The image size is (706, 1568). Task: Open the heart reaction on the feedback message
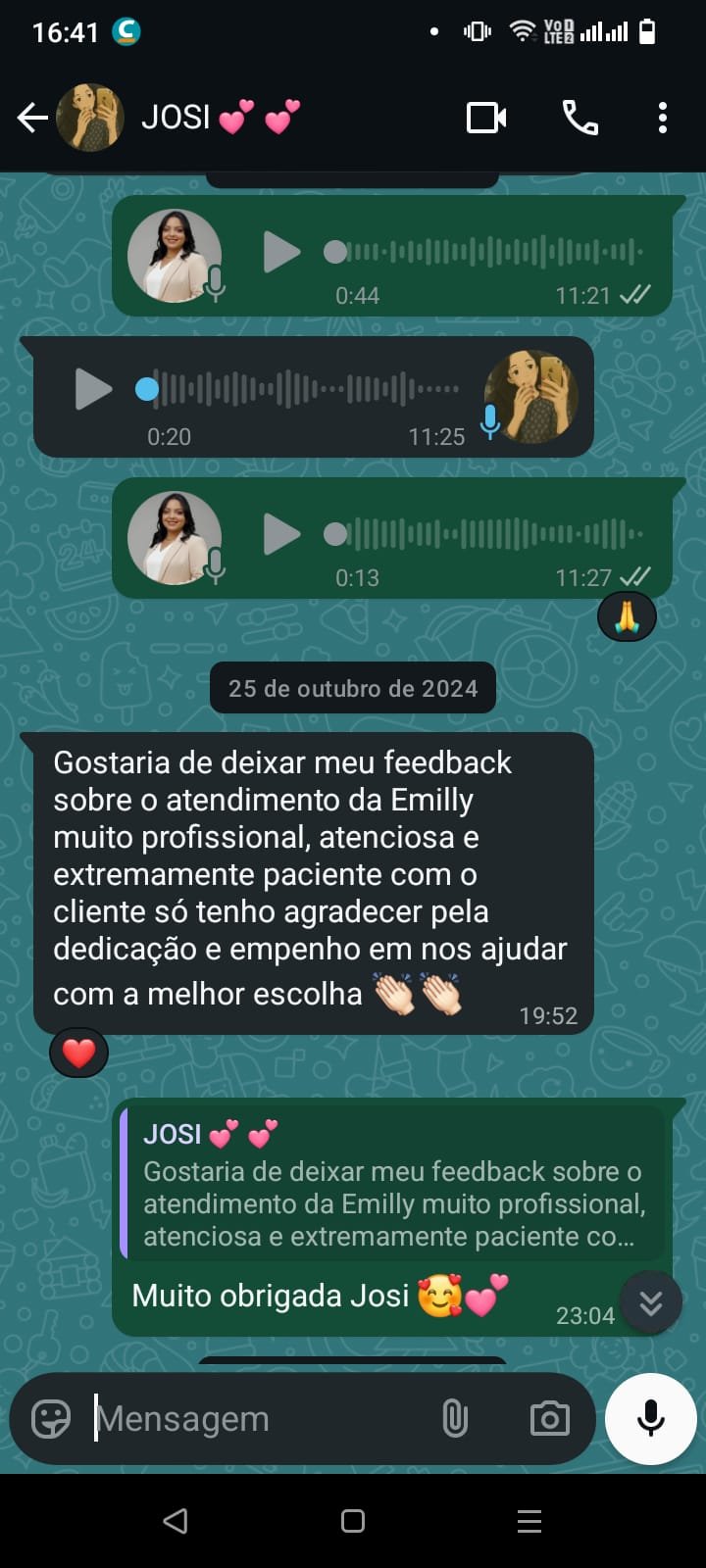tap(78, 1053)
